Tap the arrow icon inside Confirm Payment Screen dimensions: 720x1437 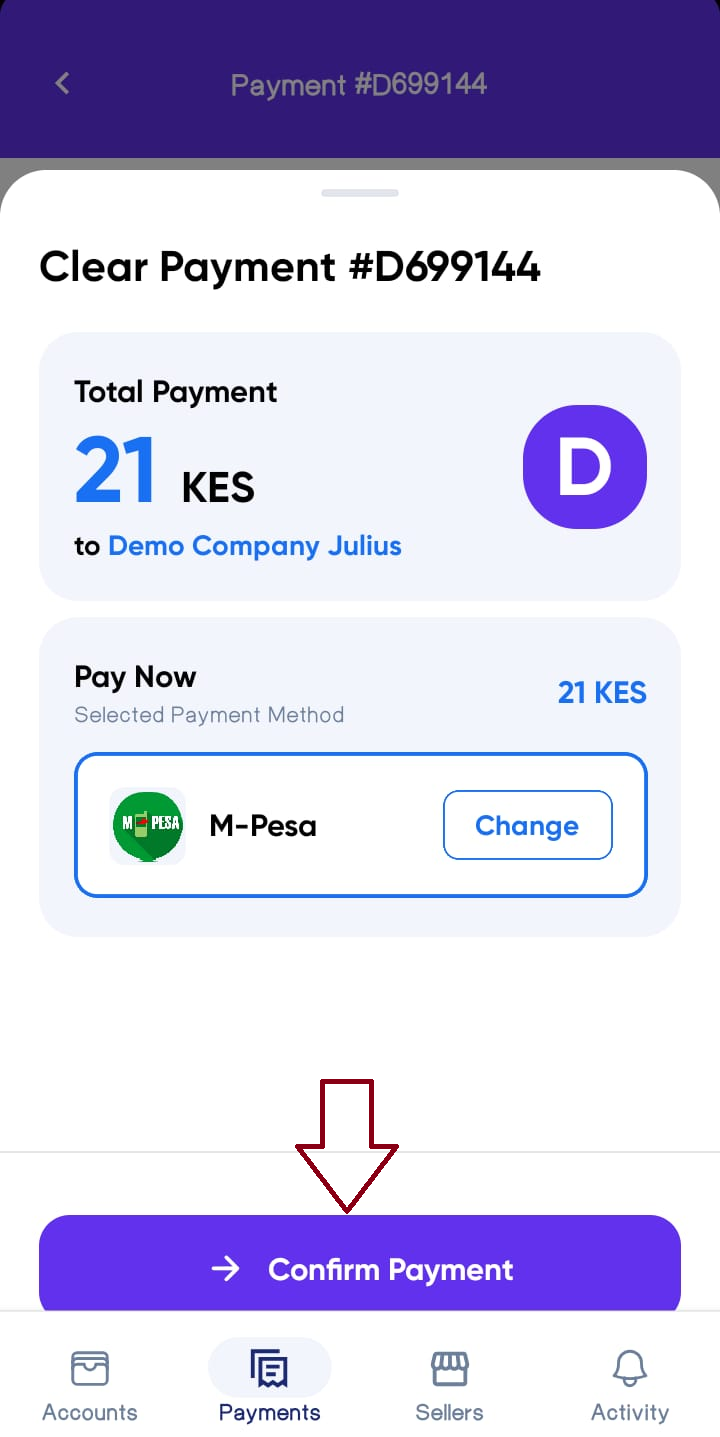228,1269
